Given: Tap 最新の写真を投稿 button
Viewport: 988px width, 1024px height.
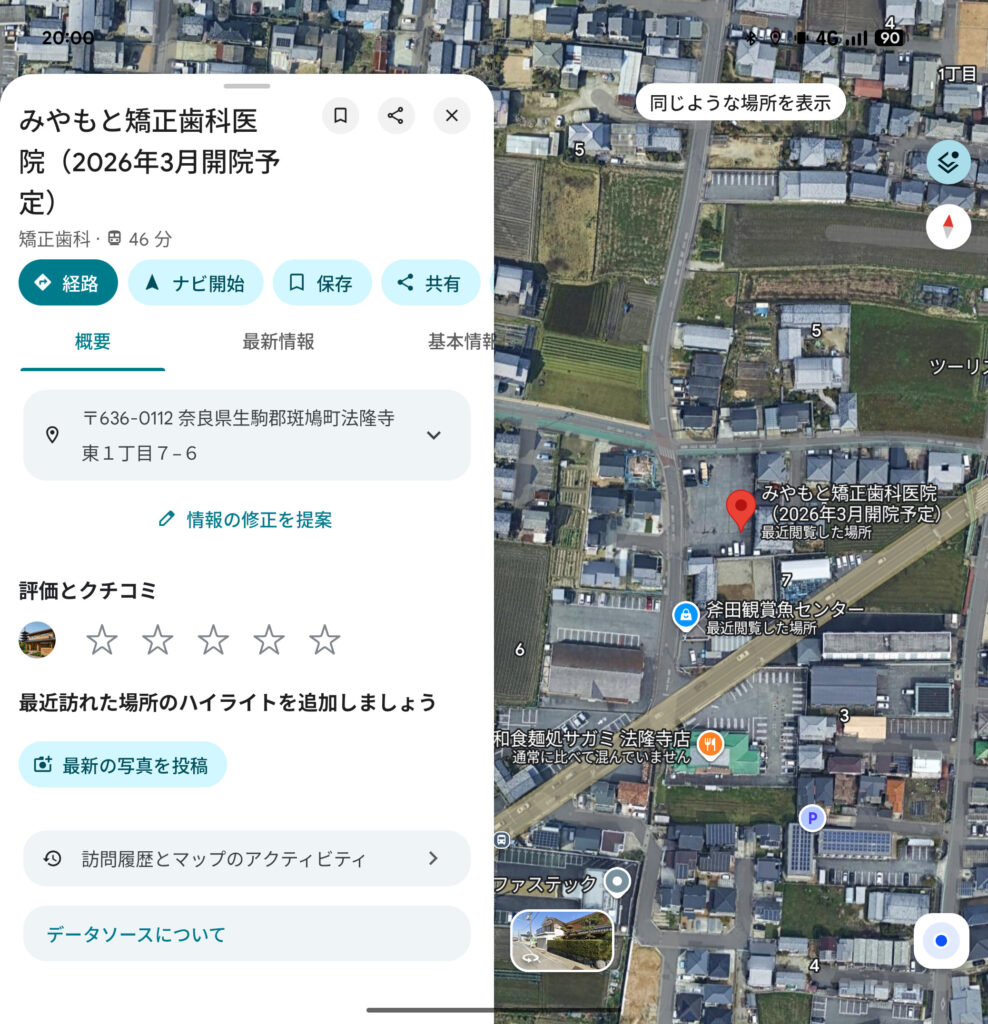Looking at the screenshot, I should point(123,765).
